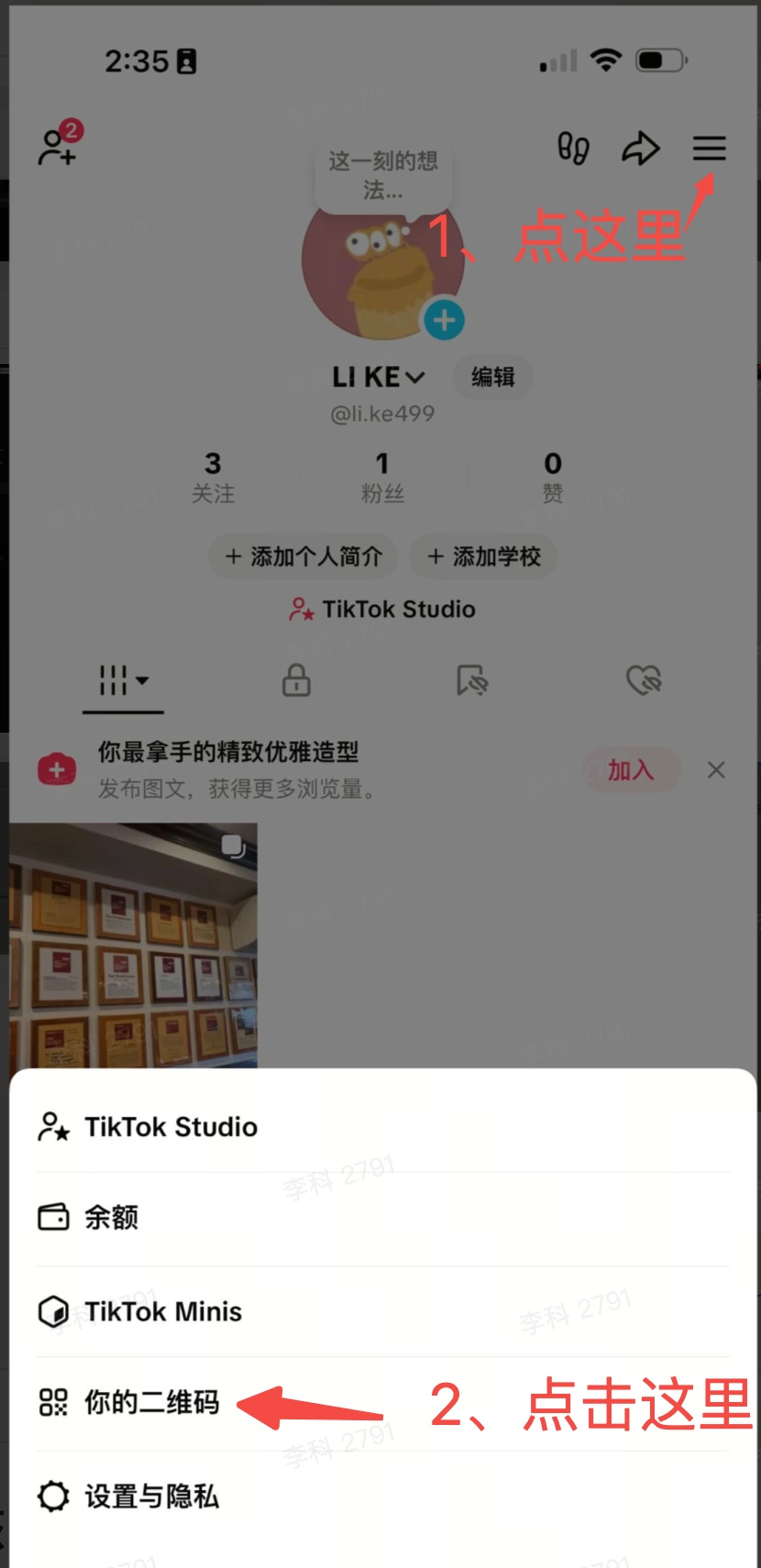
Task: Tap the 编辑 edit profile button
Action: (x=492, y=377)
